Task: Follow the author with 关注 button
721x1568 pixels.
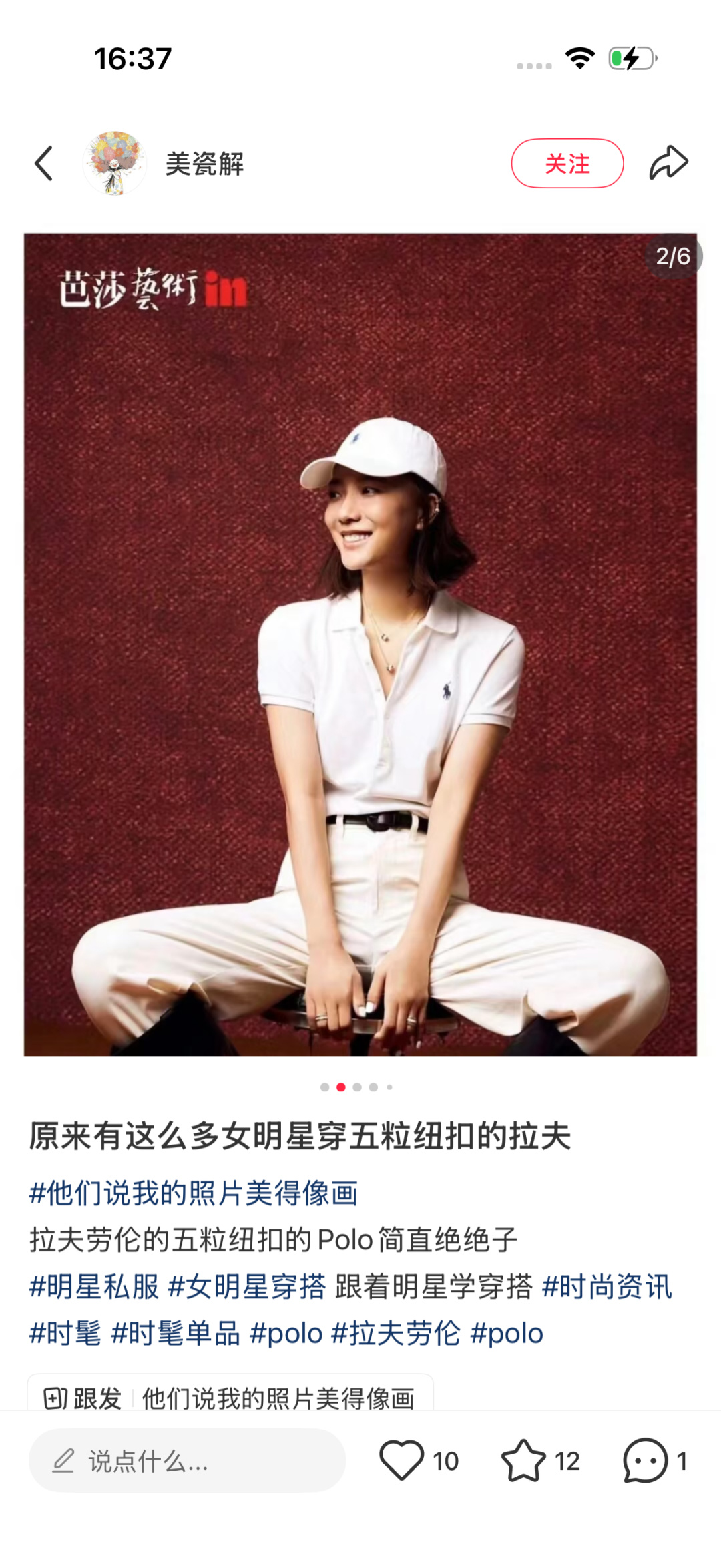Action: click(x=567, y=164)
